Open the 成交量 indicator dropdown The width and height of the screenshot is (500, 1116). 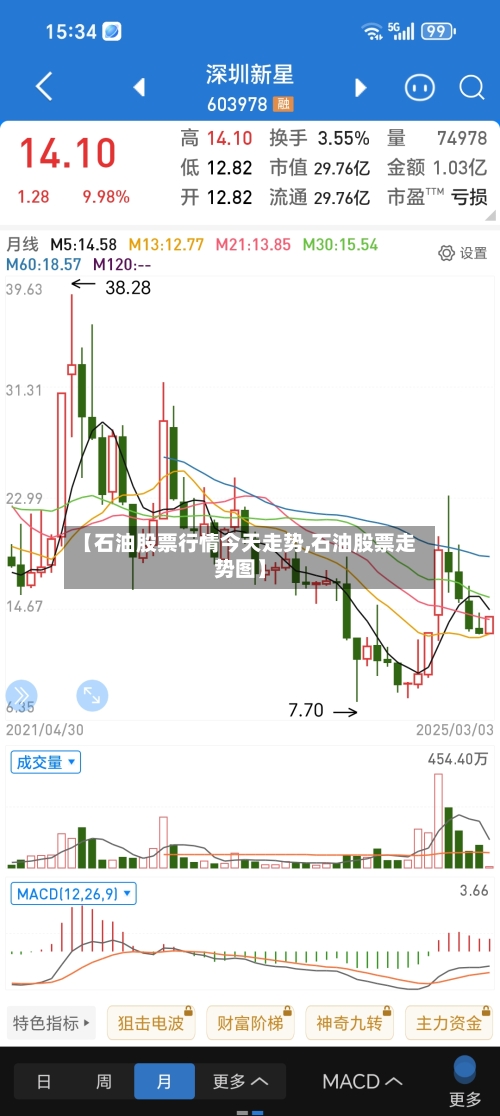(x=46, y=762)
